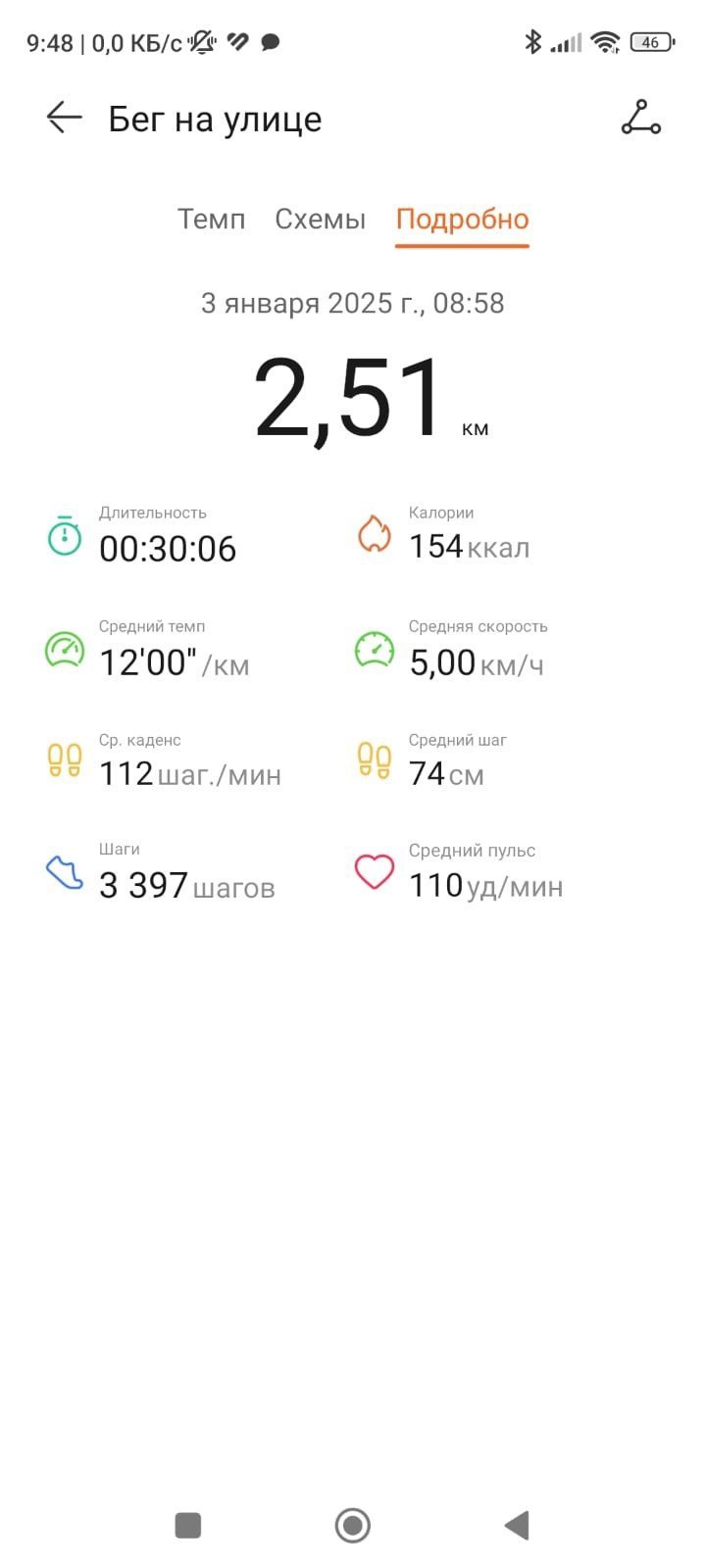Go back from the Бег на улице screen
This screenshot has width=706, height=1568.
pos(64,118)
